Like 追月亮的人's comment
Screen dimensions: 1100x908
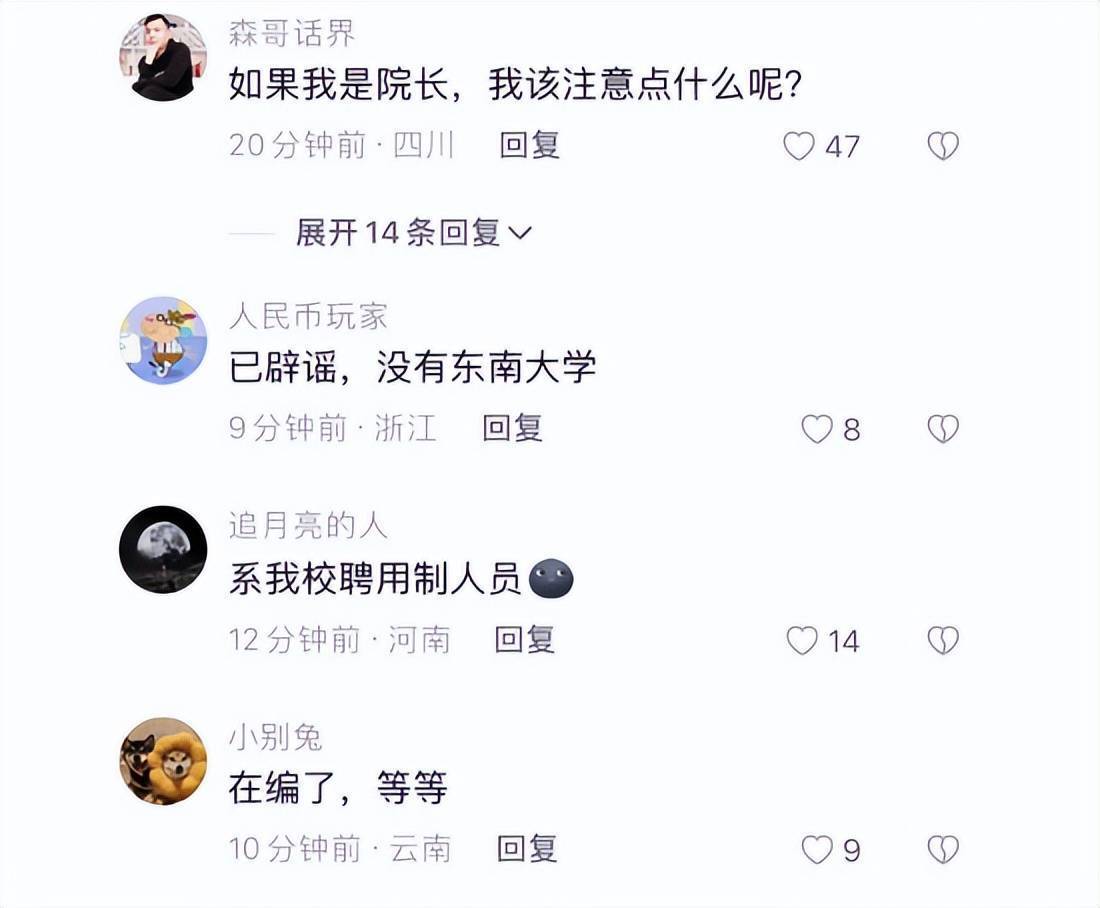(x=802, y=640)
